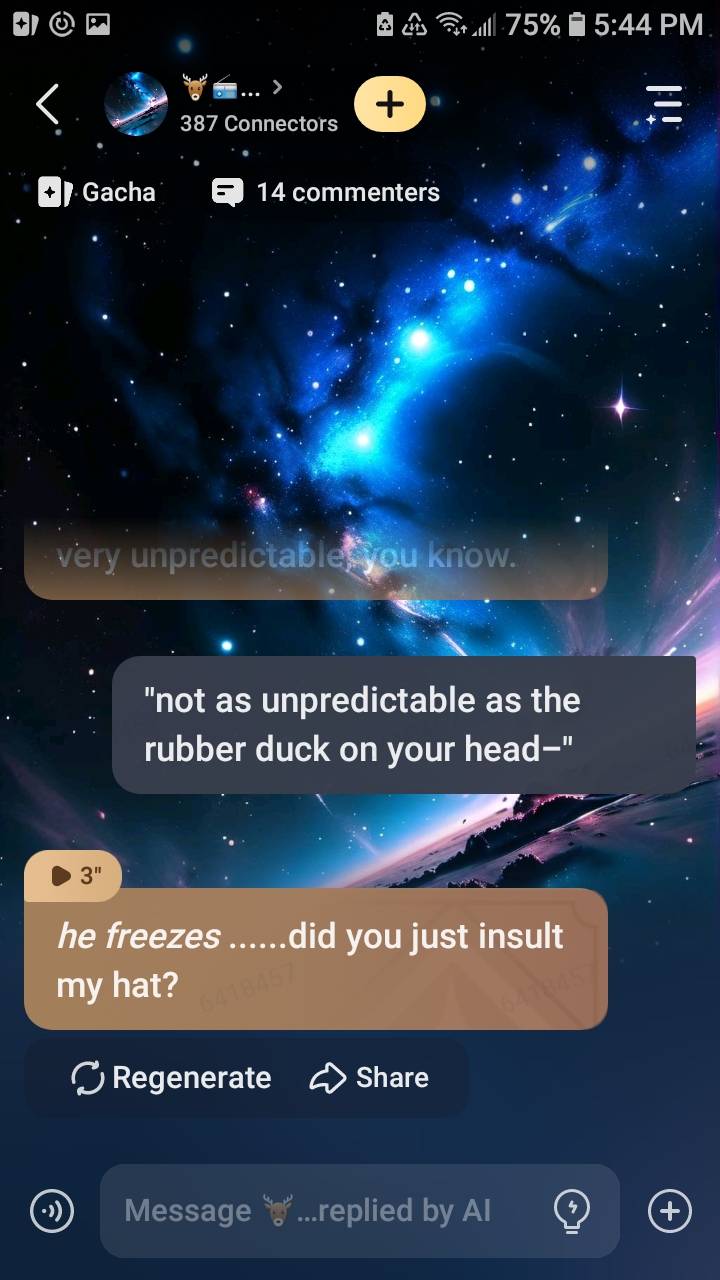Tap the voice input icon
This screenshot has width=720, height=1280.
[x=51, y=1211]
